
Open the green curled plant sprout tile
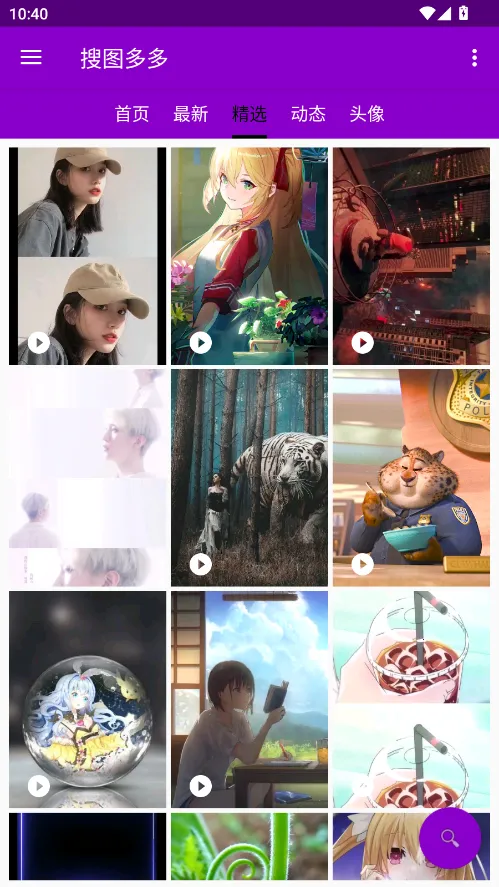point(250,847)
